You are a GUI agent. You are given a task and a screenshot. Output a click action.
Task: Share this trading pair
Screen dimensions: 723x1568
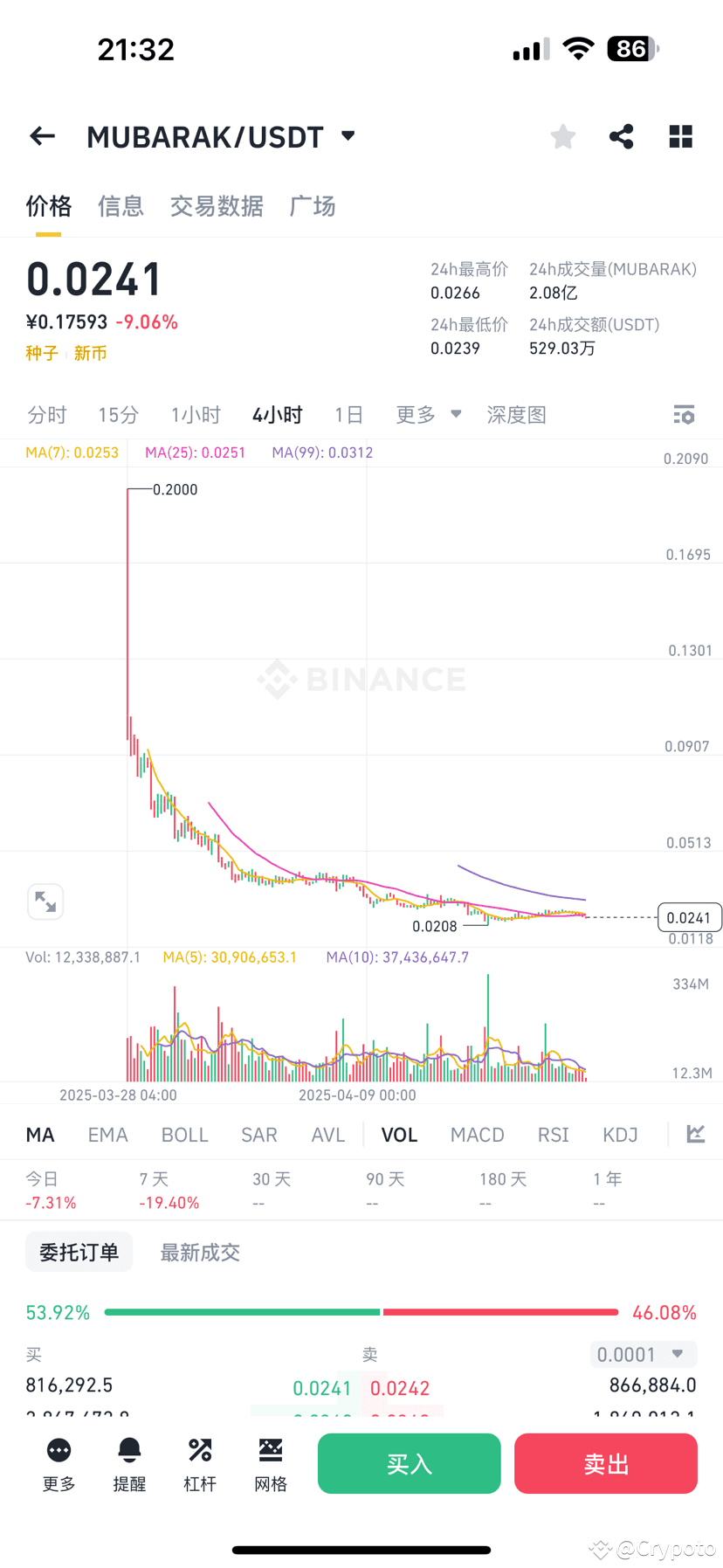[x=622, y=136]
